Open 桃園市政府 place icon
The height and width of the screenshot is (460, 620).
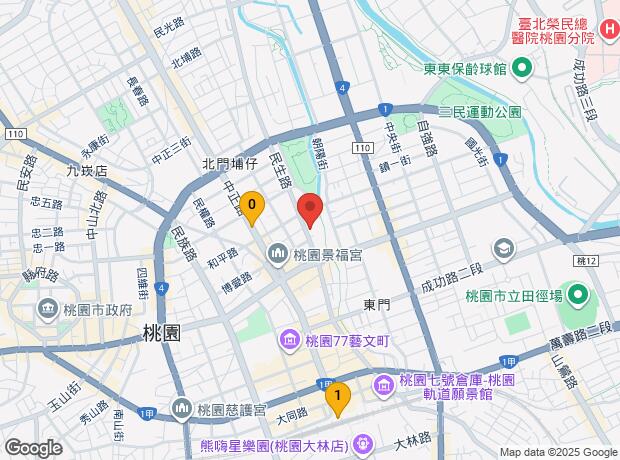(x=47, y=310)
